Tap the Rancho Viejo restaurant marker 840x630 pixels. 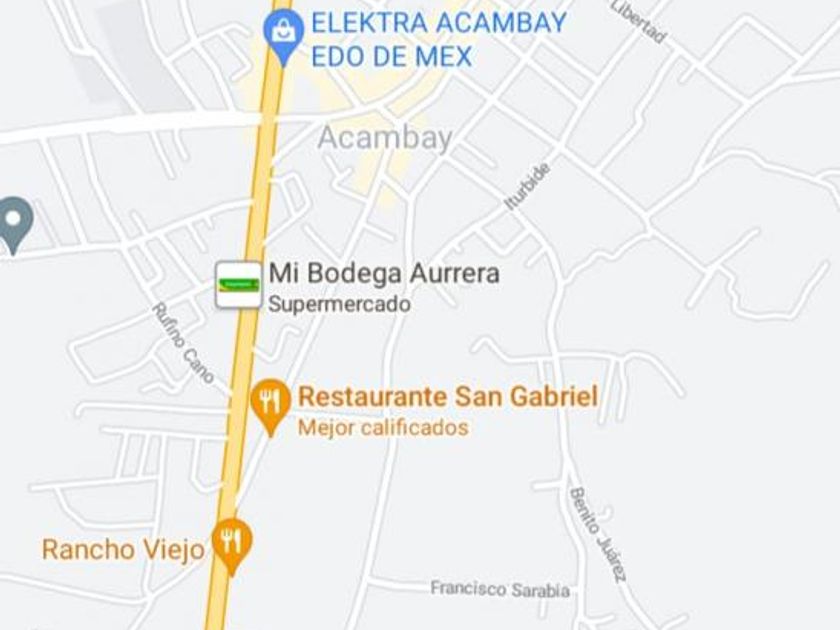(x=231, y=546)
